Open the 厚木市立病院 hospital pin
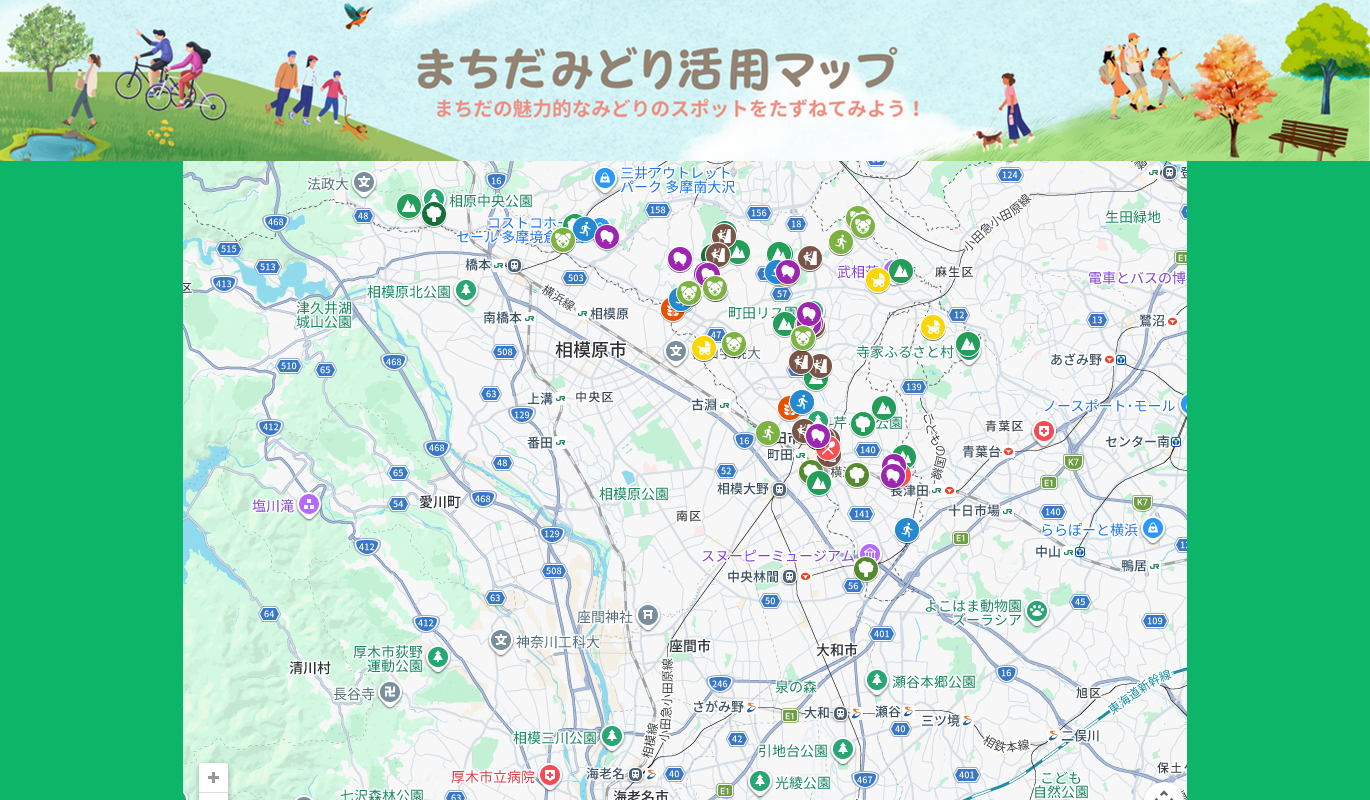Viewport: 1370px width, 800px height. click(549, 774)
